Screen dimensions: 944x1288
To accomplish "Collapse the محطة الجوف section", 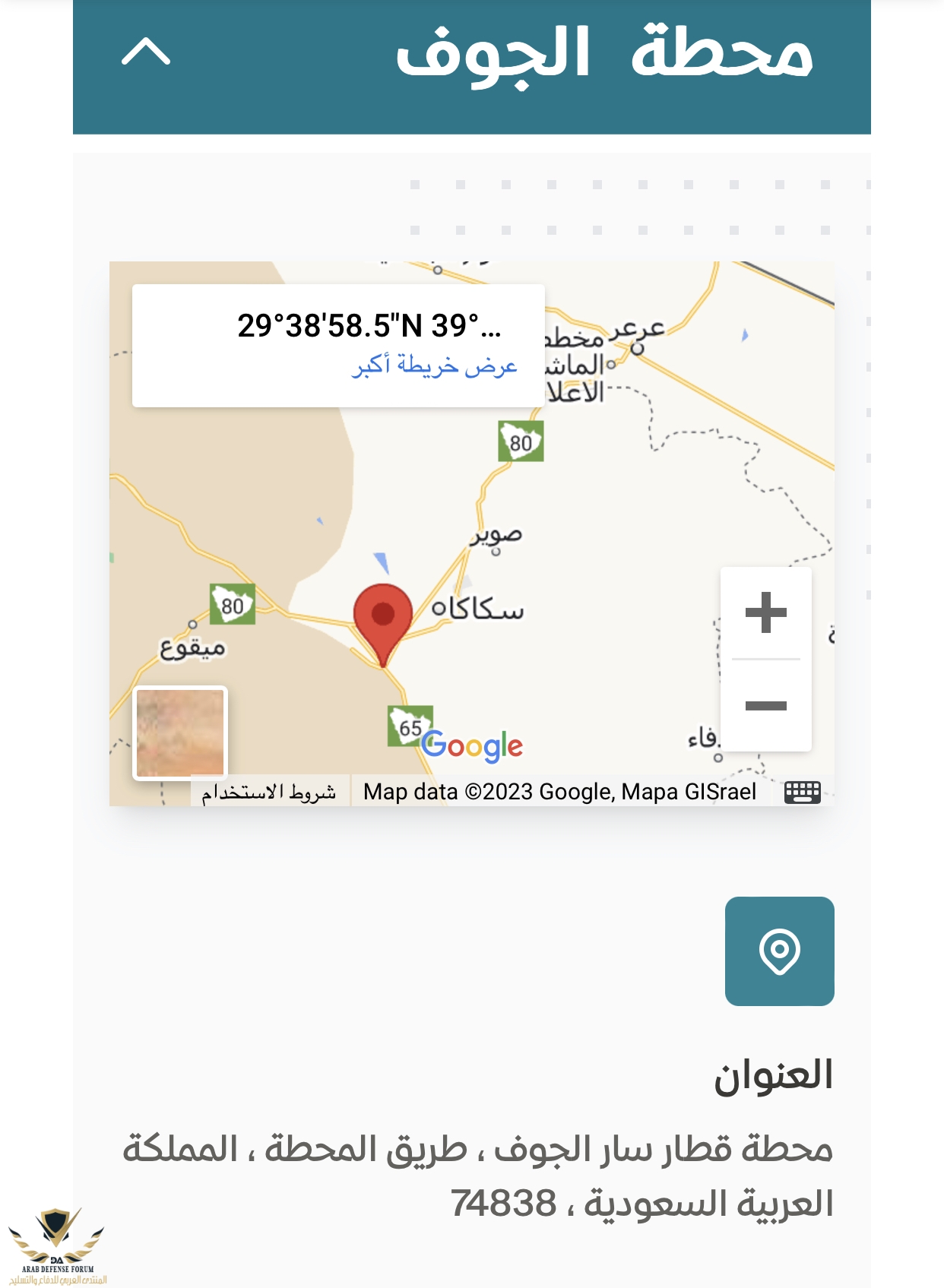I will tap(146, 52).
